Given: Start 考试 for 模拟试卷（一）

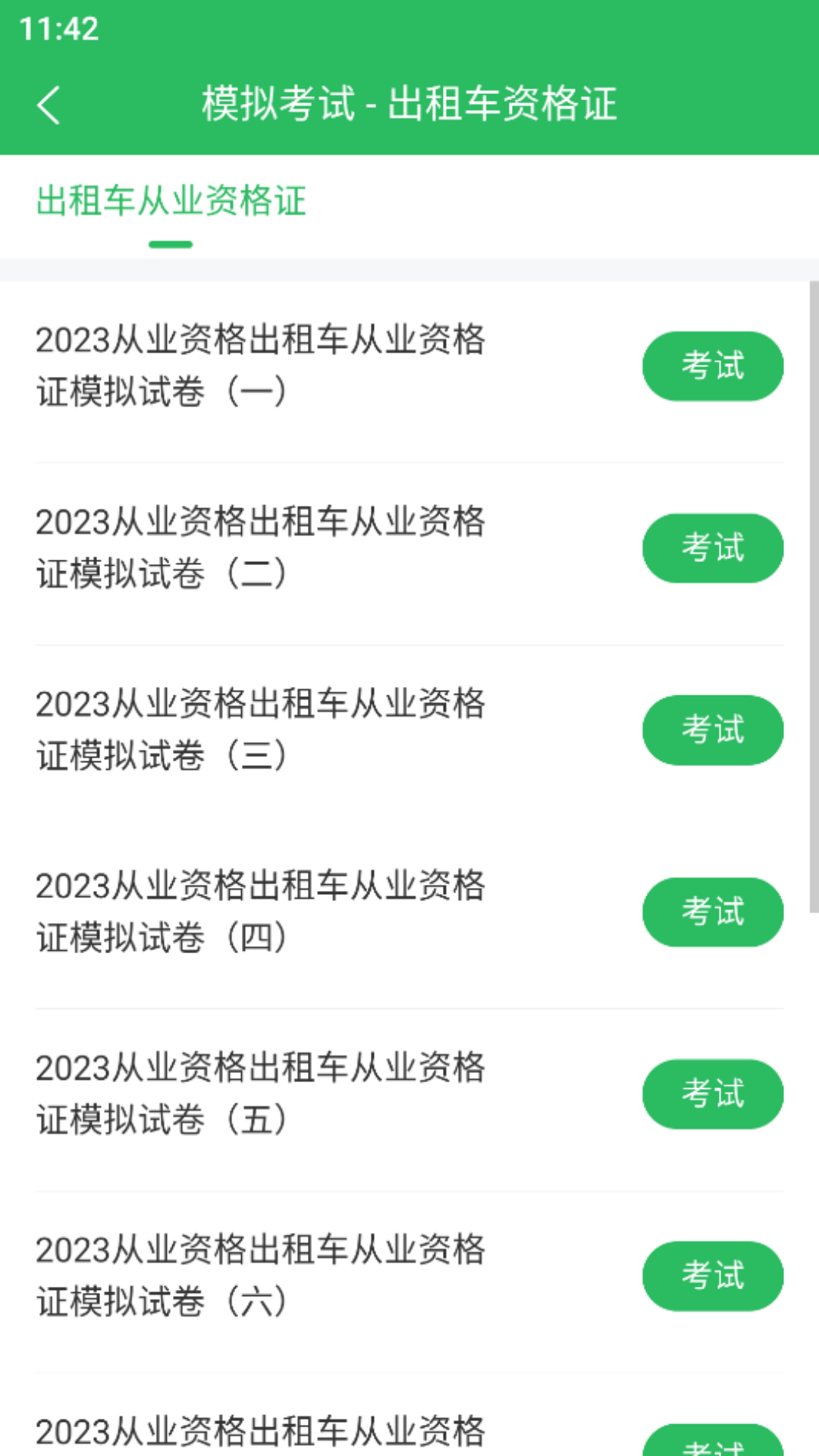Looking at the screenshot, I should 712,366.
